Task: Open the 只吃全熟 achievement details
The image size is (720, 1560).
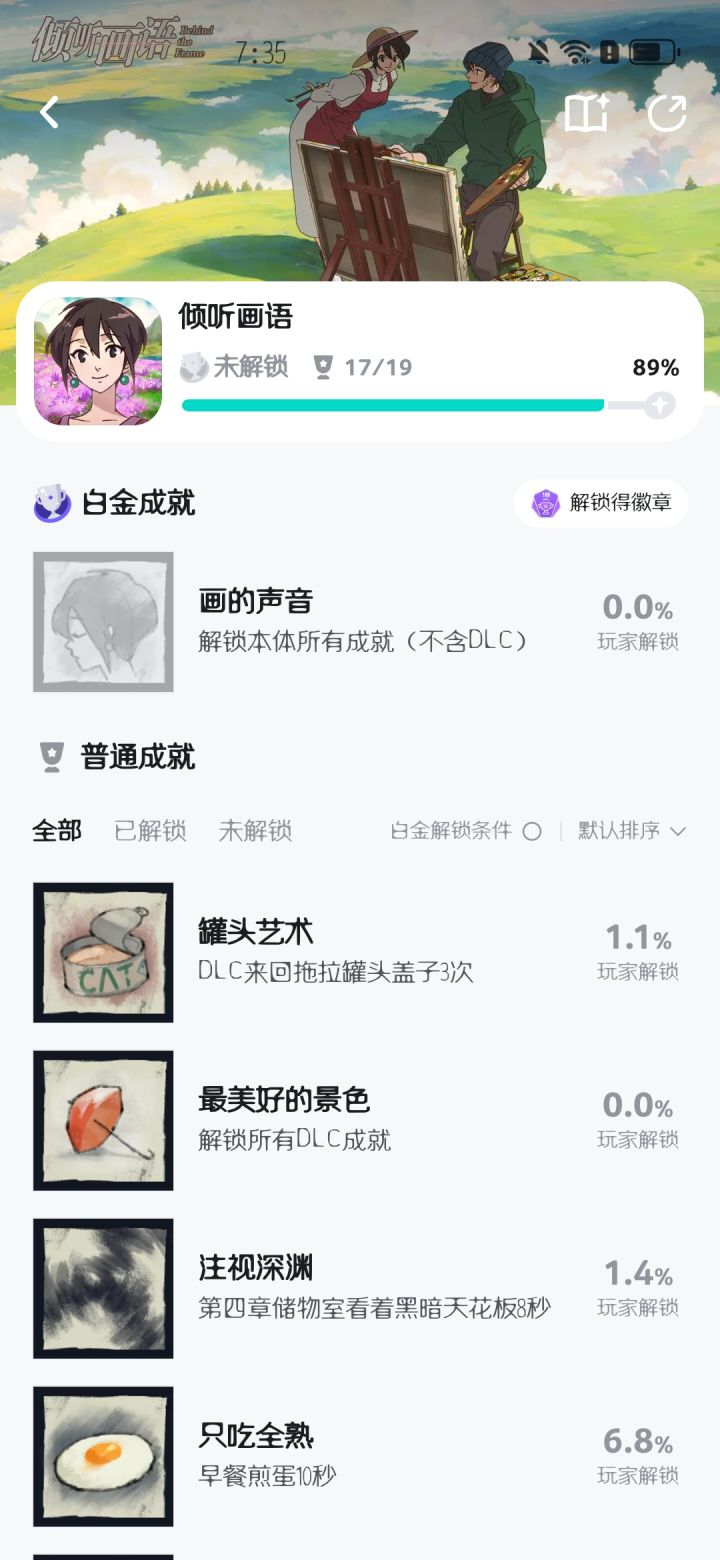Action: coord(256,1437)
